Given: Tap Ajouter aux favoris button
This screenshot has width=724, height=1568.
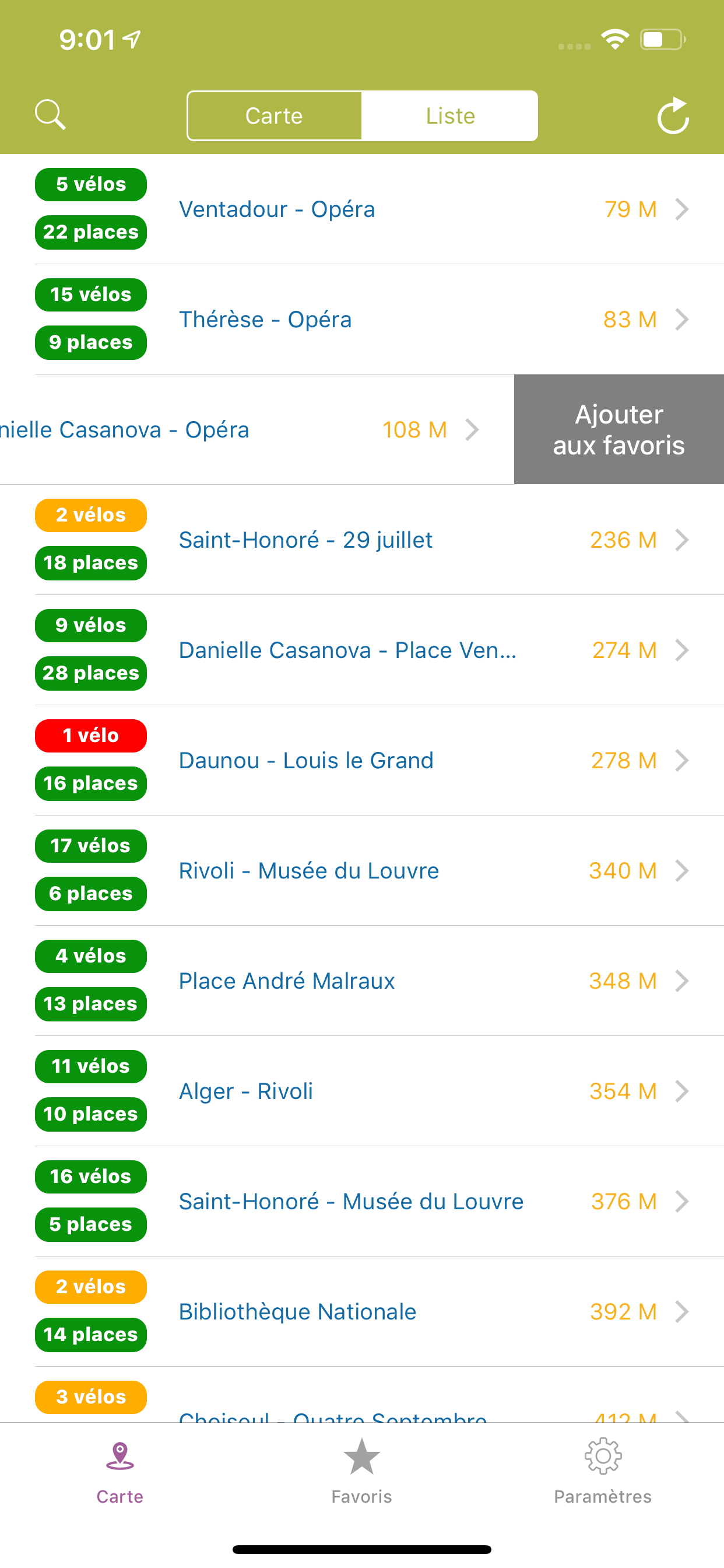Looking at the screenshot, I should pyautogui.click(x=618, y=430).
